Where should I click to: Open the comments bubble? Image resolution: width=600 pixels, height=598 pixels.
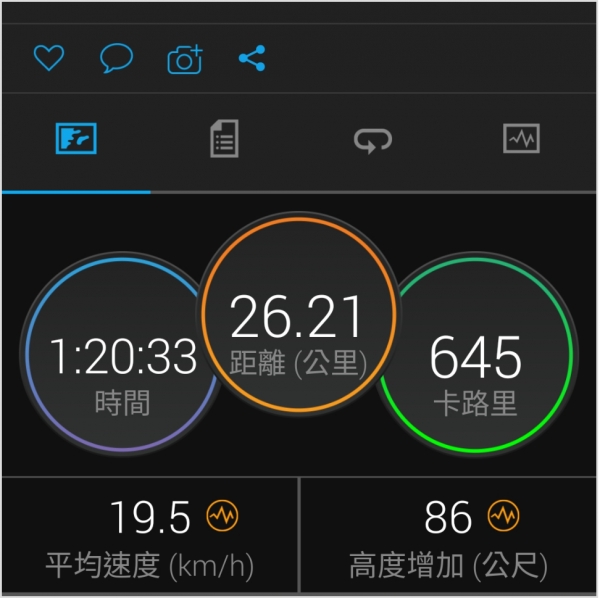coord(116,59)
